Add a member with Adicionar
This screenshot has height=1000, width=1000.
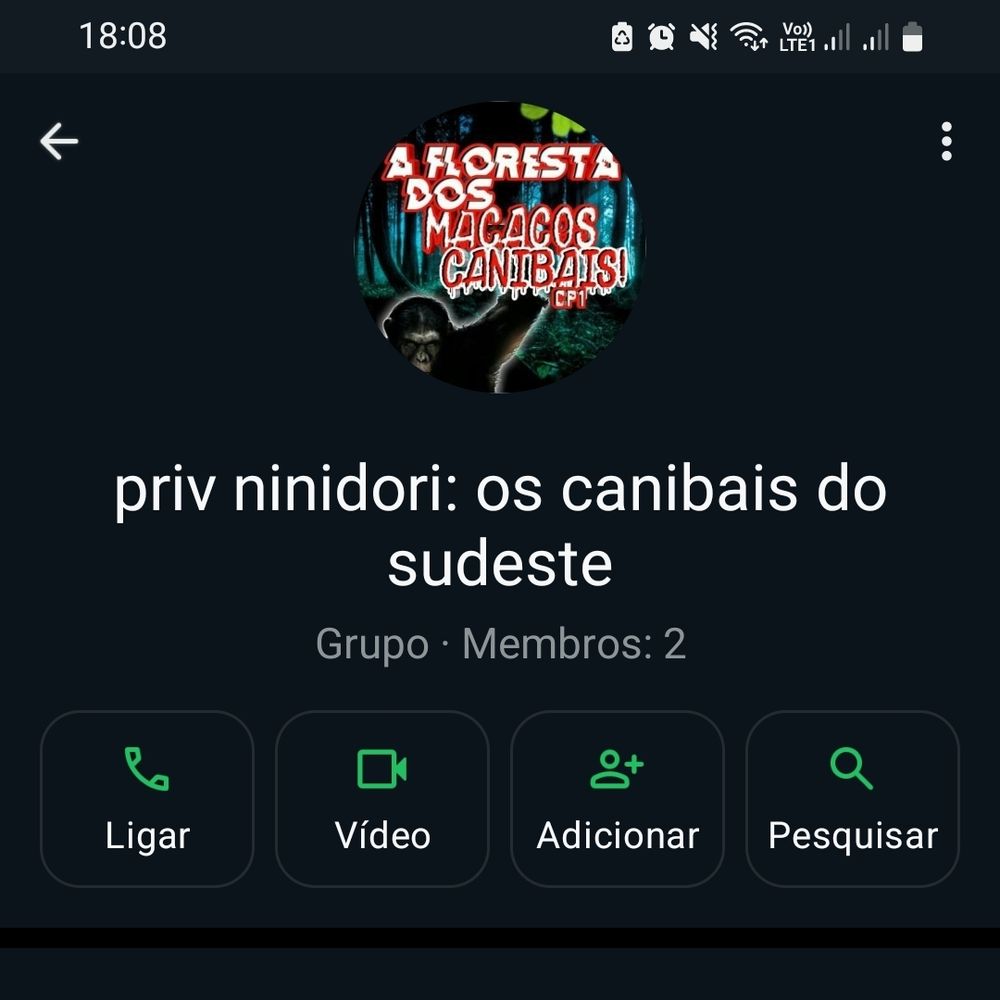click(617, 798)
